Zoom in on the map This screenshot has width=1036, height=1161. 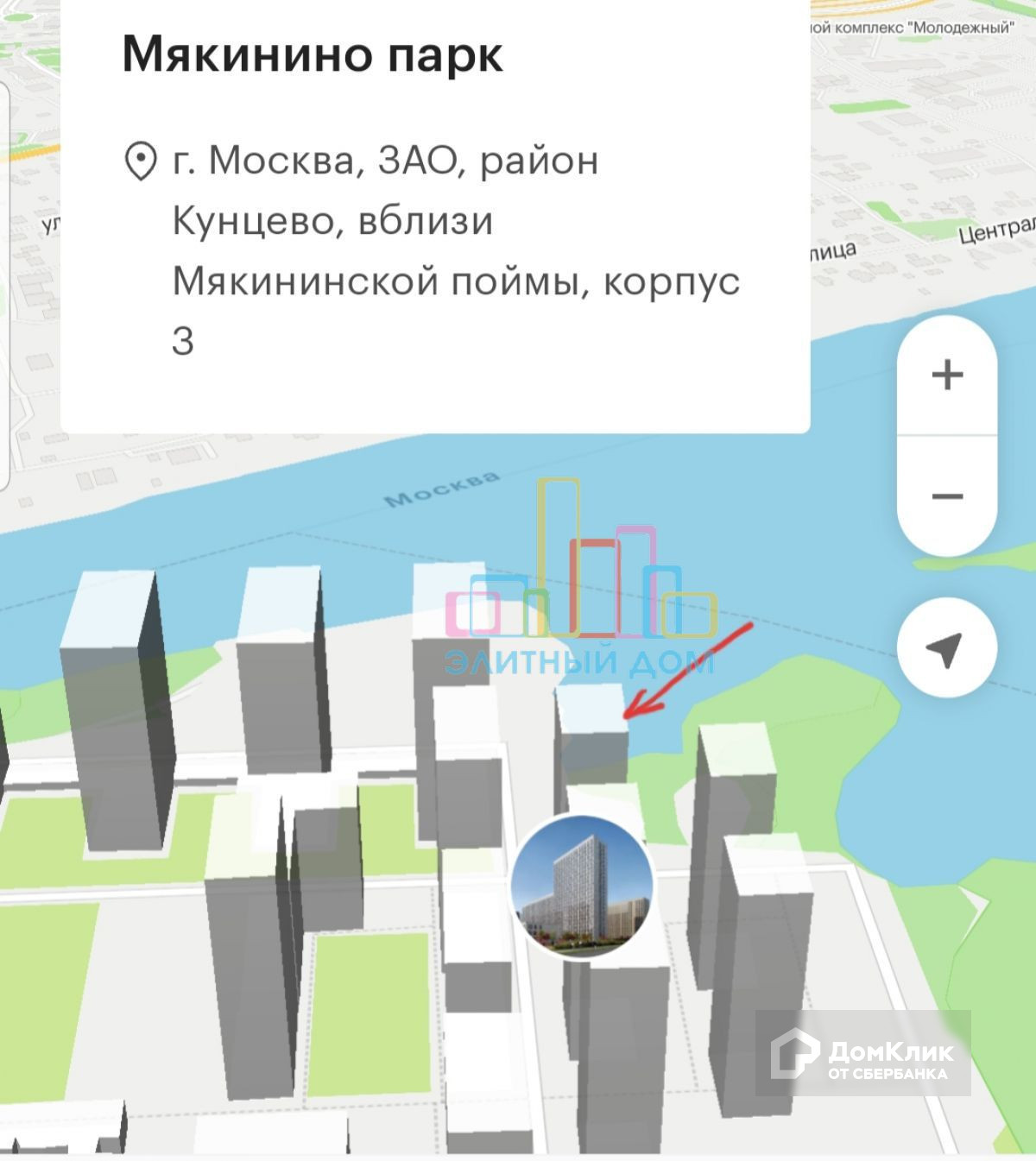947,375
